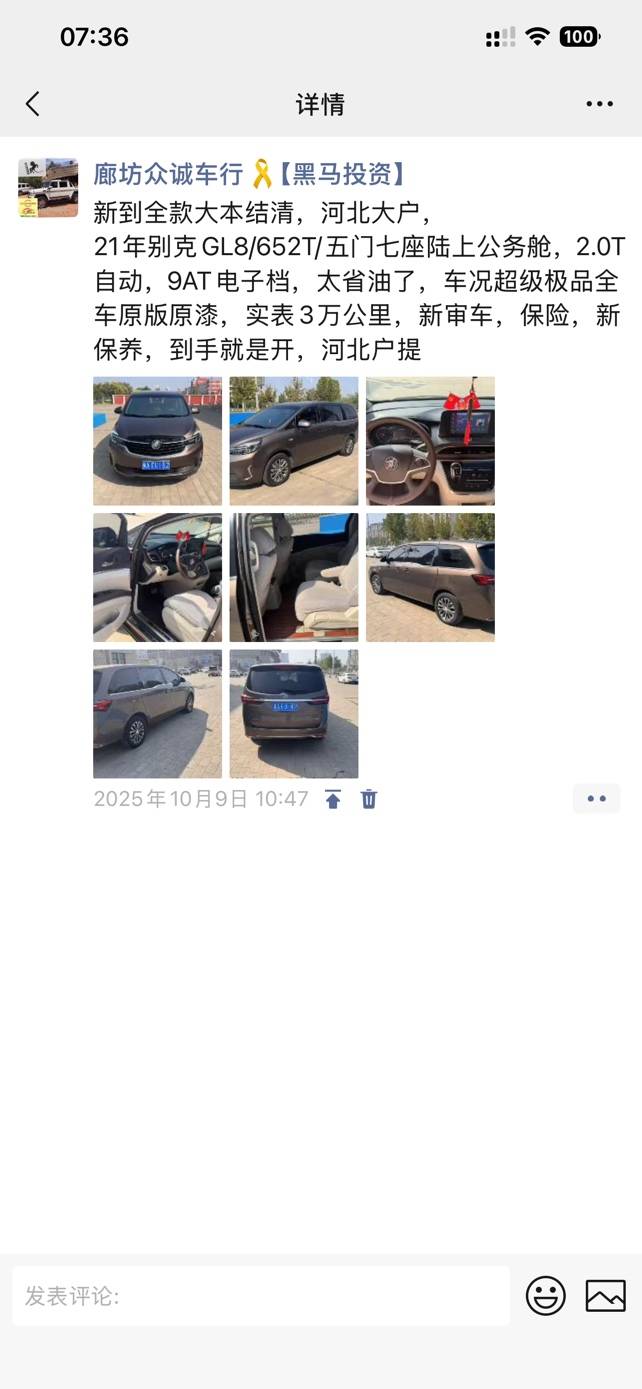Open the steering wheel dashboard photo
642x1389 pixels.
tap(430, 441)
